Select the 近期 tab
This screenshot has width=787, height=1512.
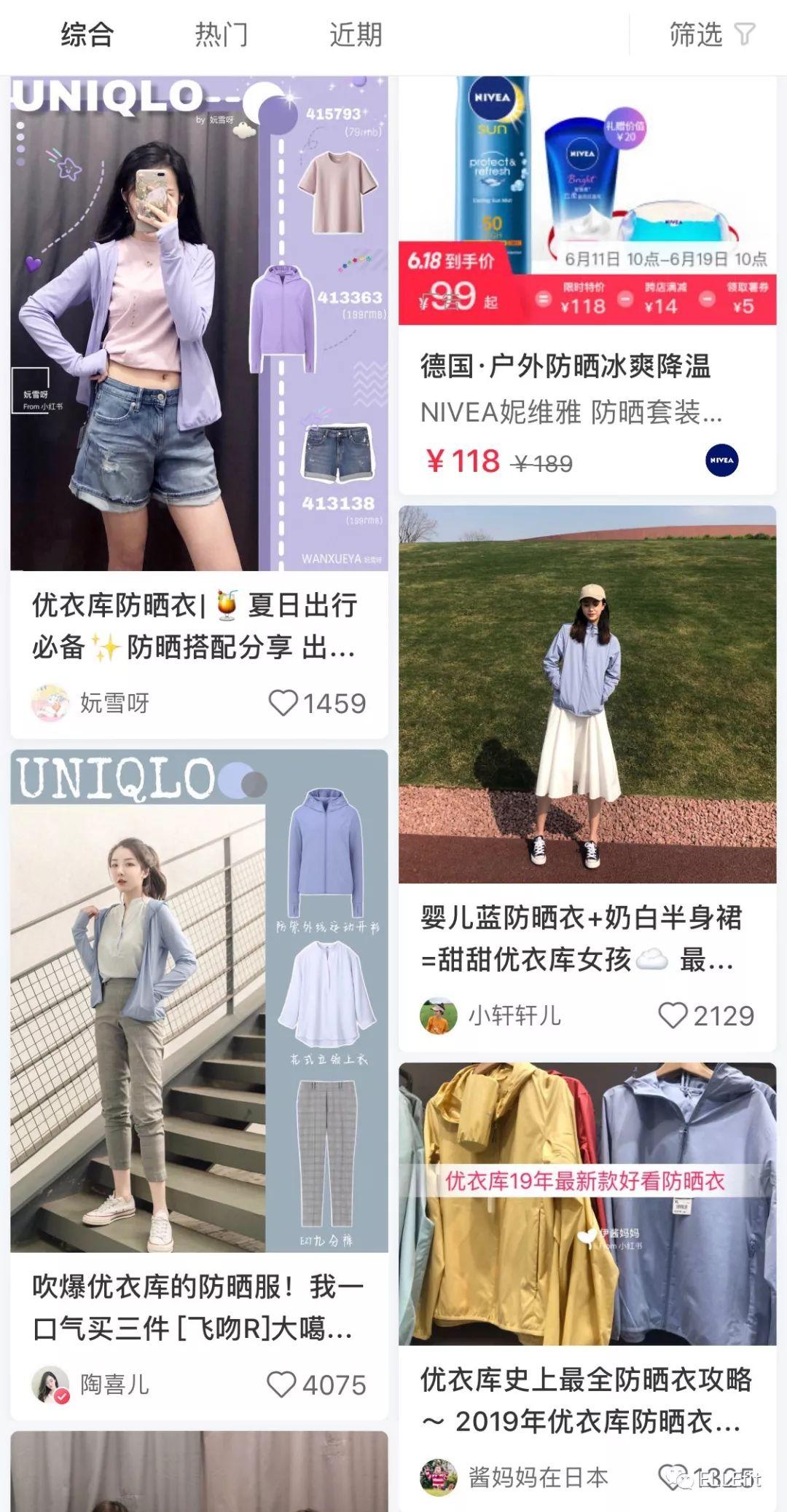(356, 35)
